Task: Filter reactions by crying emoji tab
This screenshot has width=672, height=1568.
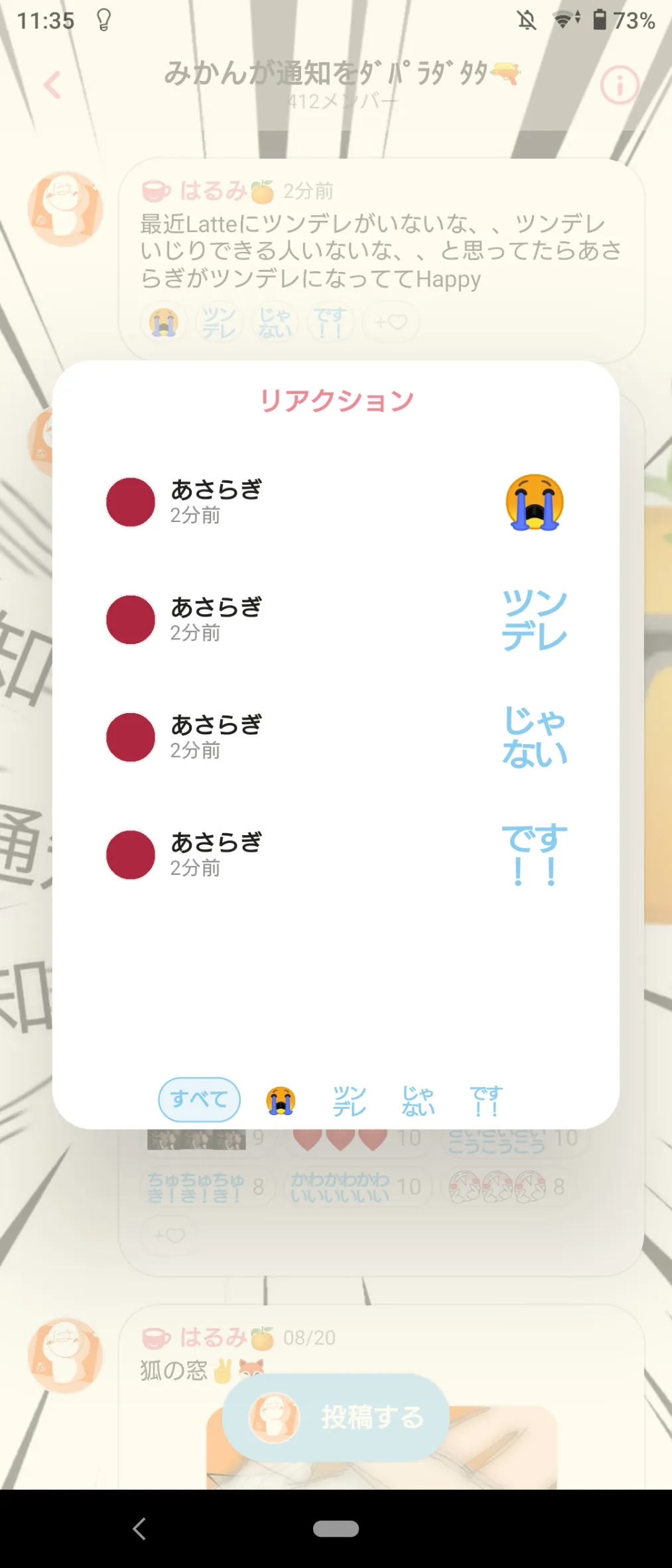Action: 281,1100
